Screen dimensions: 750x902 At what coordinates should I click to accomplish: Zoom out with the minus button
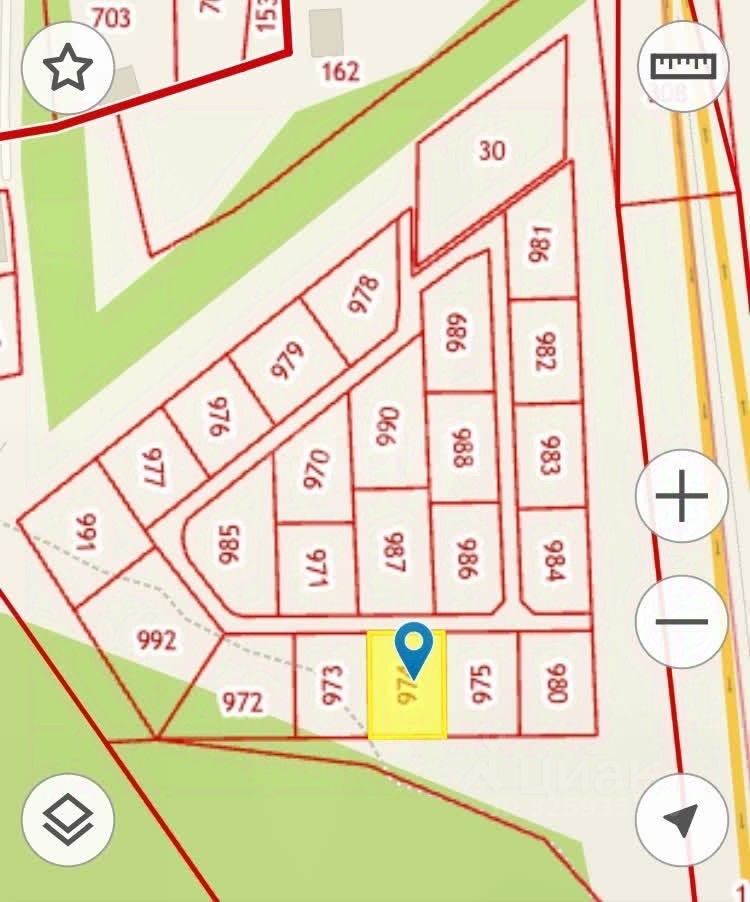click(682, 622)
